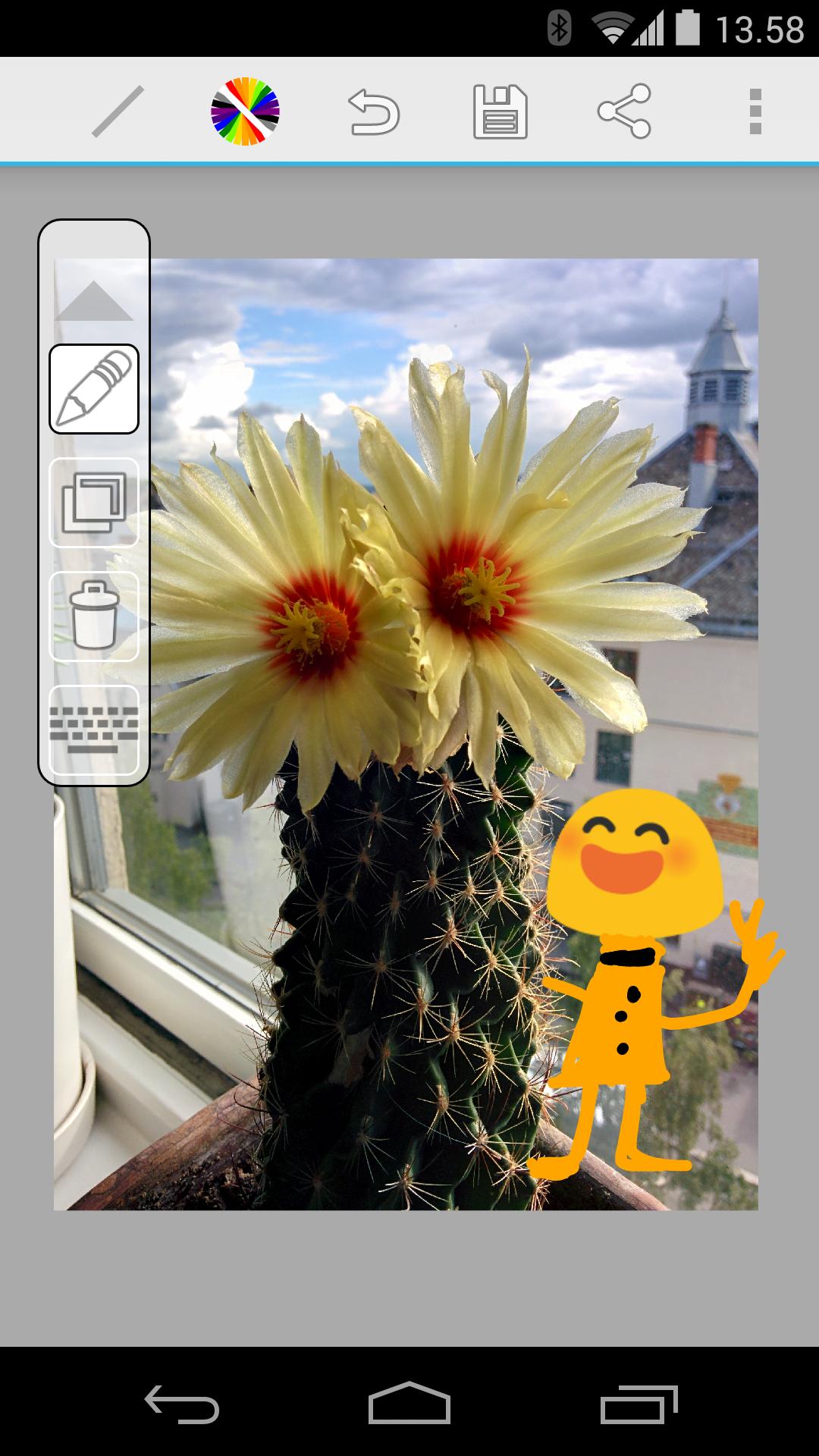Go back using system navigation bar
This screenshot has height=1456, width=819.
pos(182,1404)
